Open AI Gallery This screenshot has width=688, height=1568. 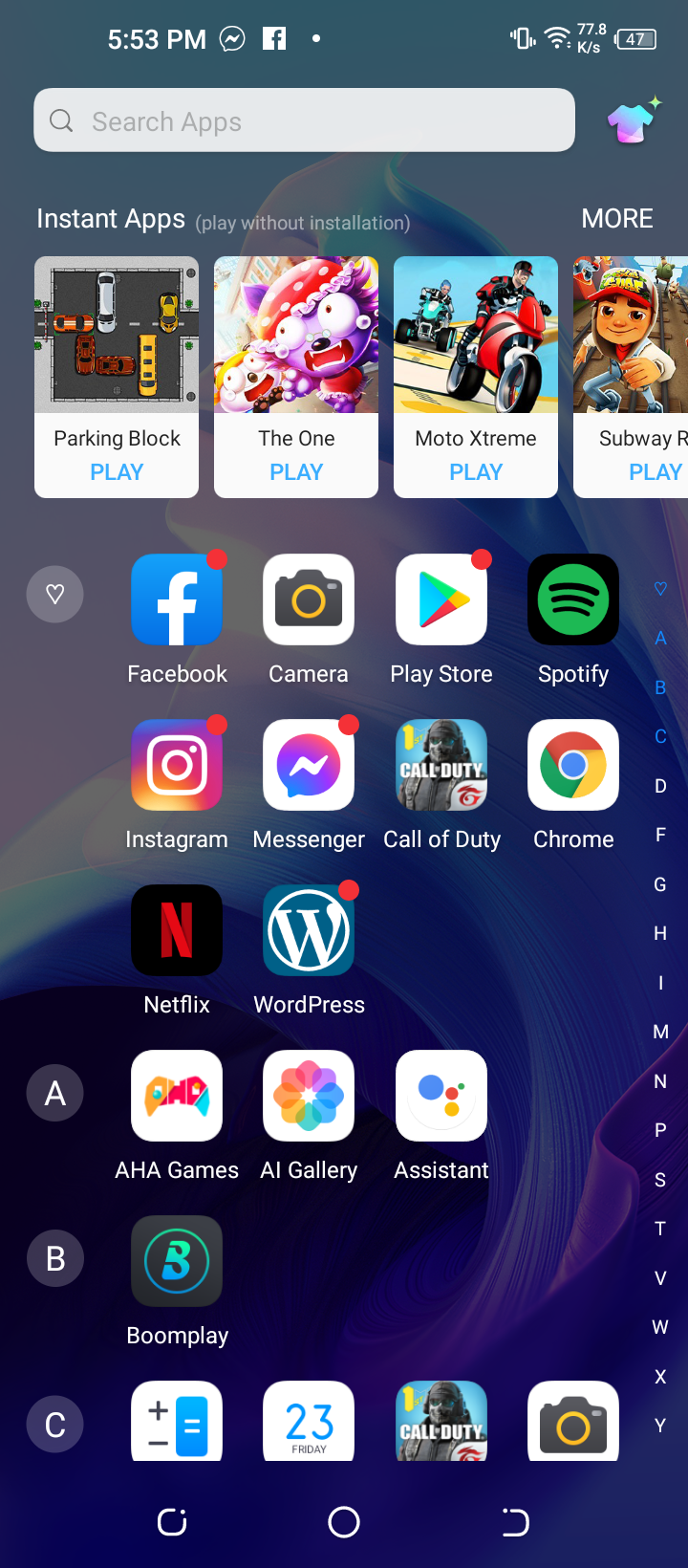click(309, 1096)
